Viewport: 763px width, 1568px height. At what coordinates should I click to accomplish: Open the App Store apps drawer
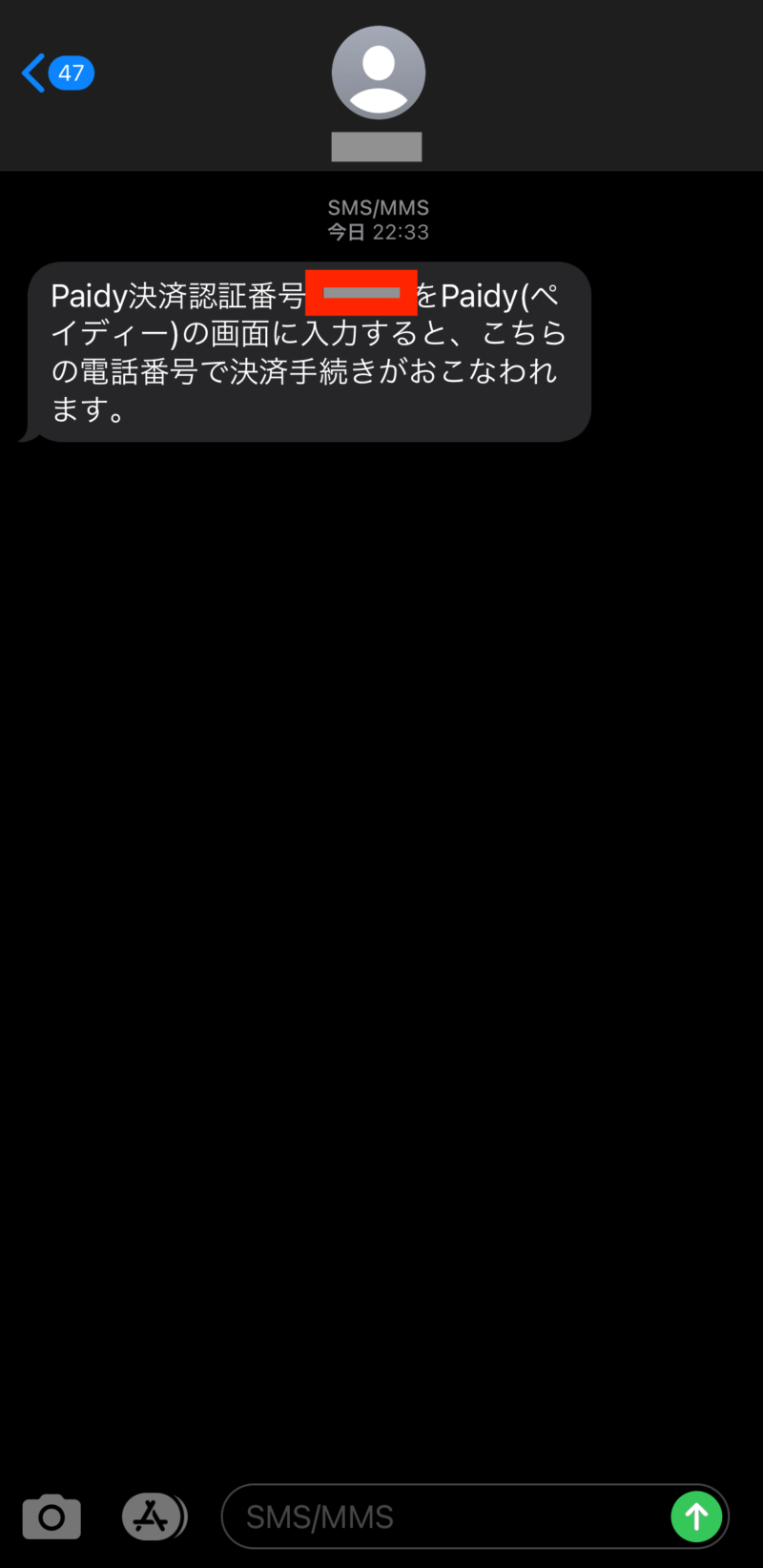tap(154, 1516)
